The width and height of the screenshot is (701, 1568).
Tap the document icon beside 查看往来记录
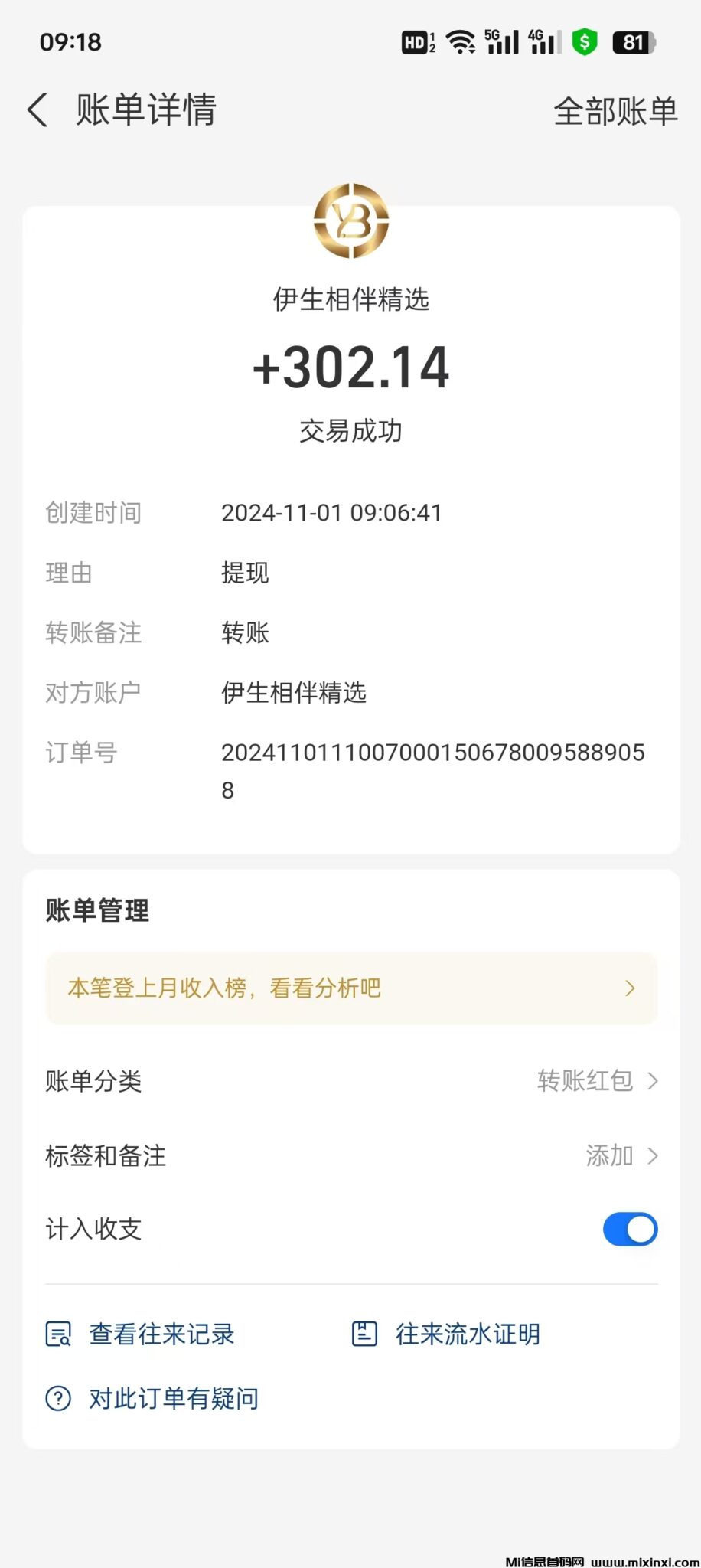[58, 1333]
